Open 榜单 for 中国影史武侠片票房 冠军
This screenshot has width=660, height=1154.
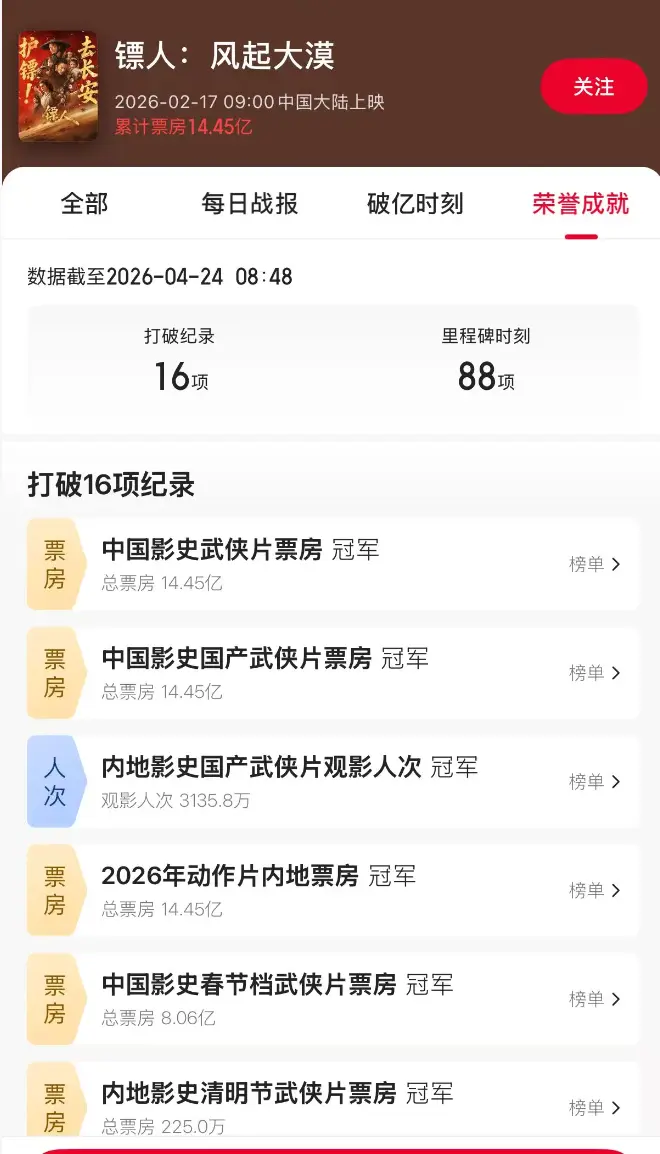pyautogui.click(x=595, y=564)
